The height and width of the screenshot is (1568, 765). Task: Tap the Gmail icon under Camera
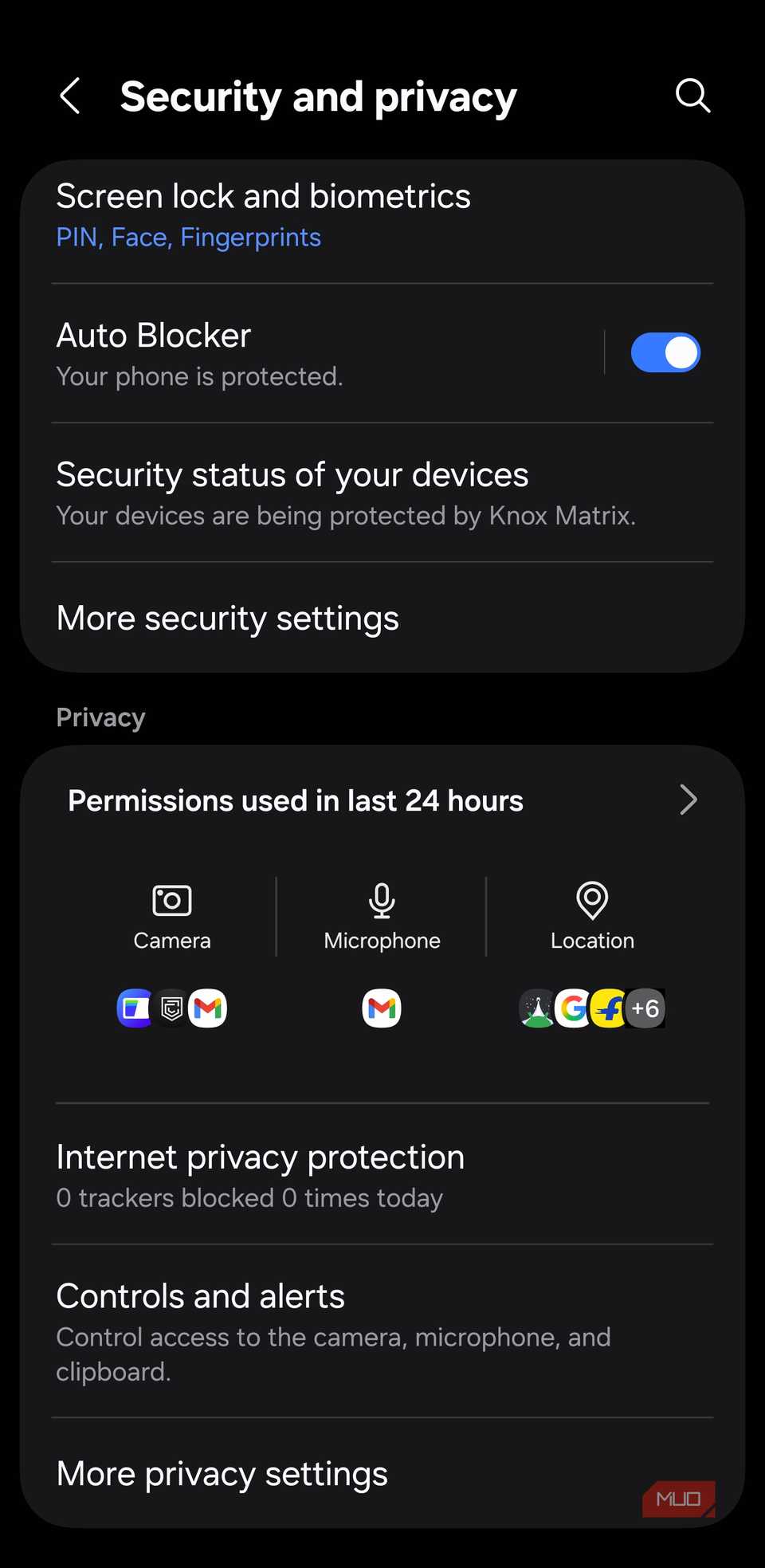[208, 1008]
